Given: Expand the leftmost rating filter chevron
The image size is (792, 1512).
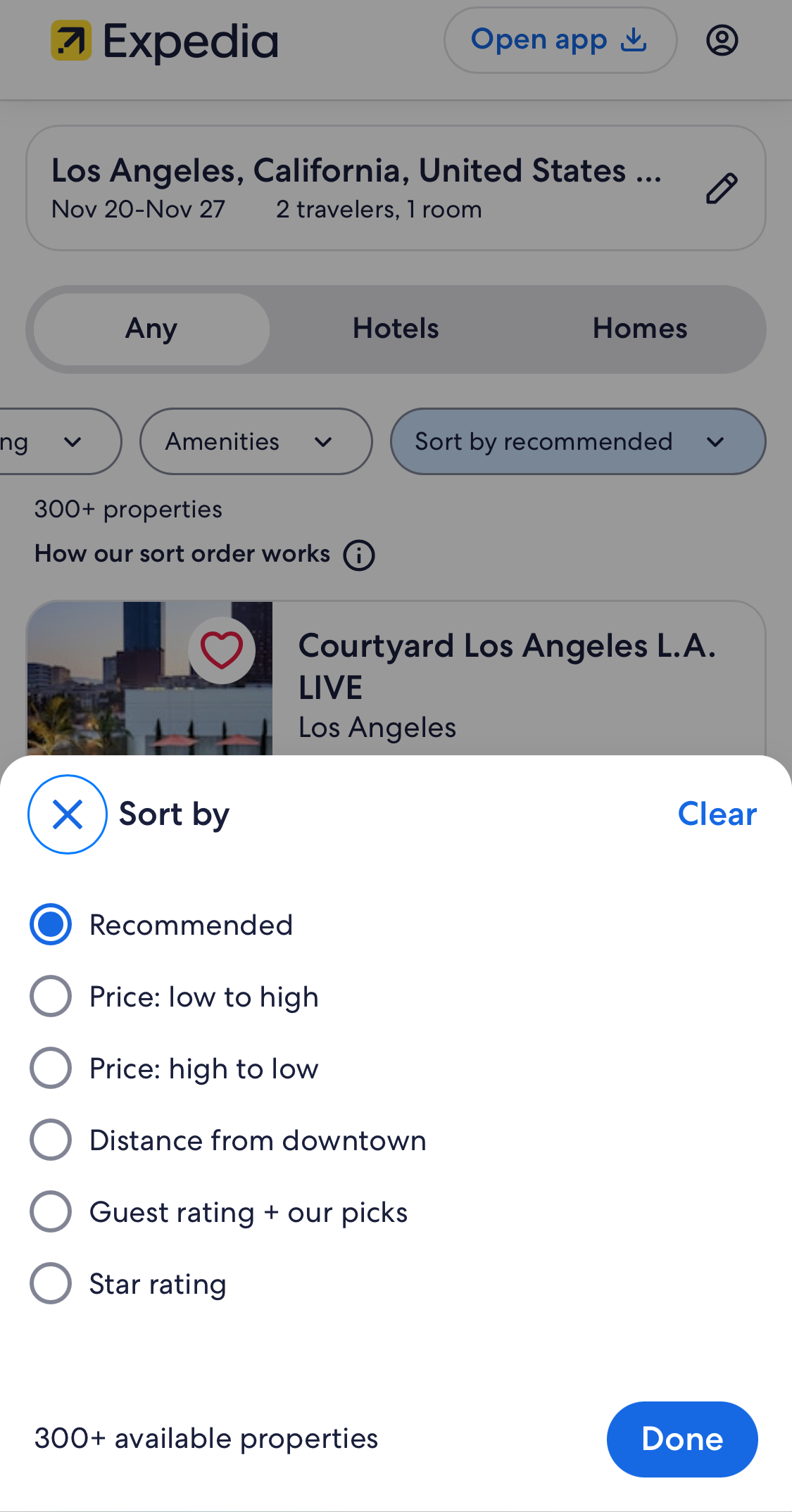Looking at the screenshot, I should coord(73,441).
